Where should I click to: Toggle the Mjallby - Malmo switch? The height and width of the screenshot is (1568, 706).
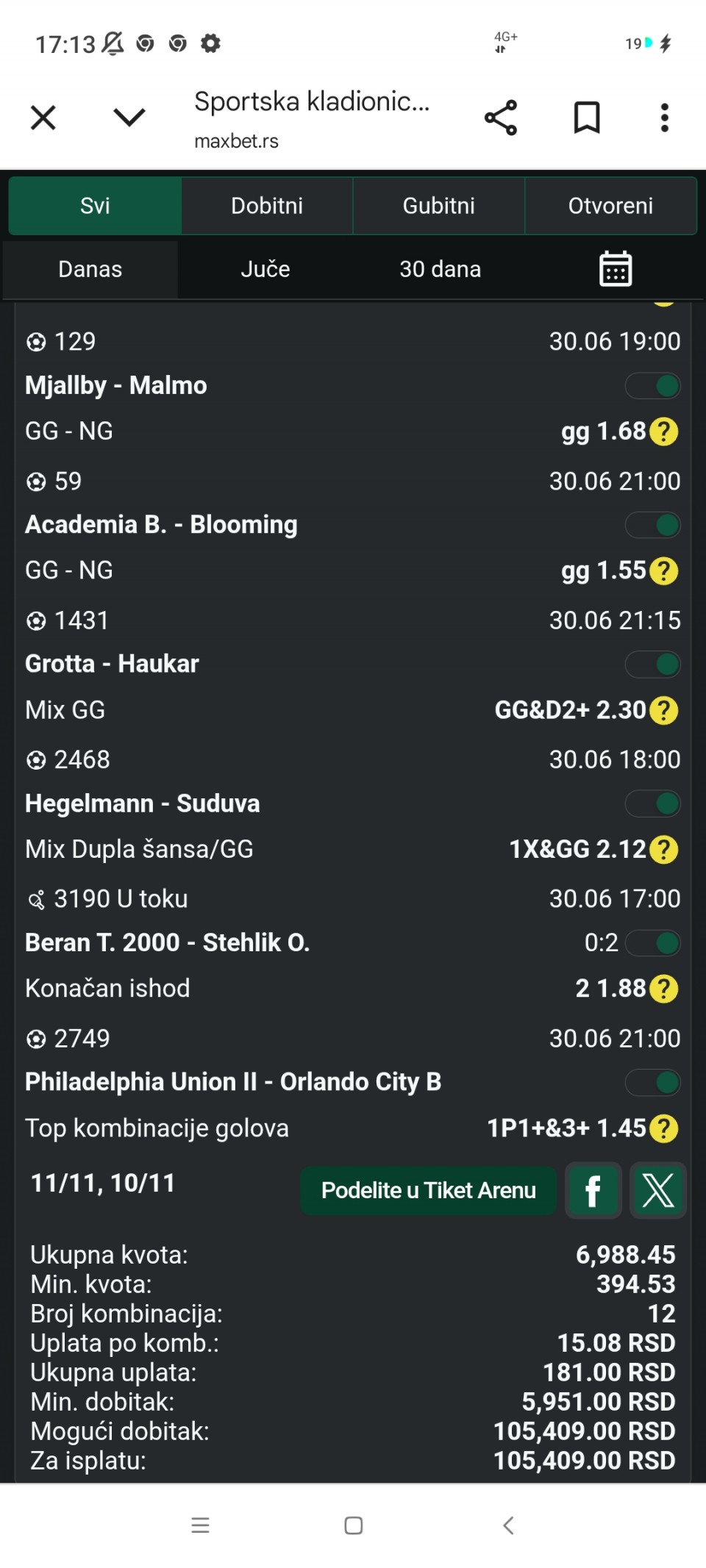(653, 386)
